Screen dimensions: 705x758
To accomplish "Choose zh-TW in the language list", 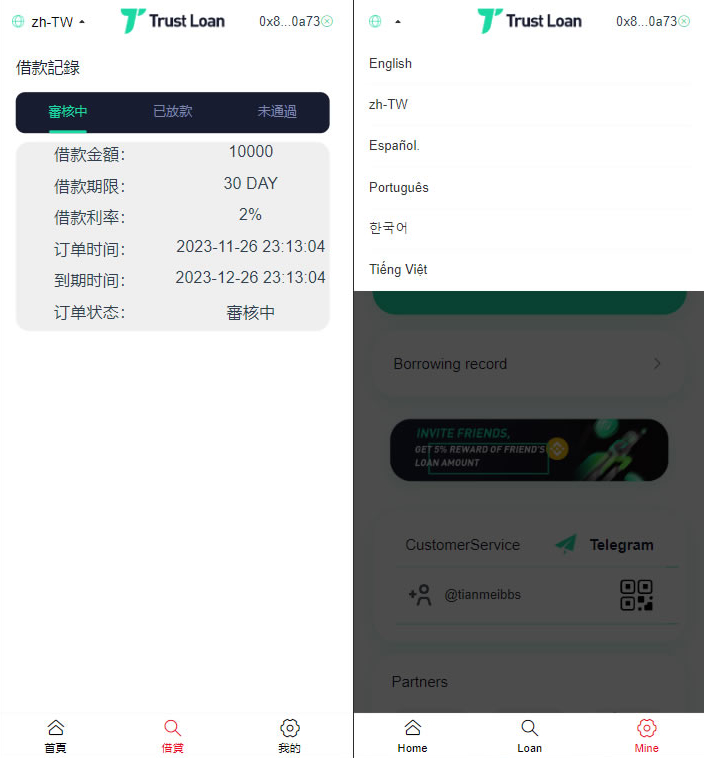I will [x=388, y=104].
